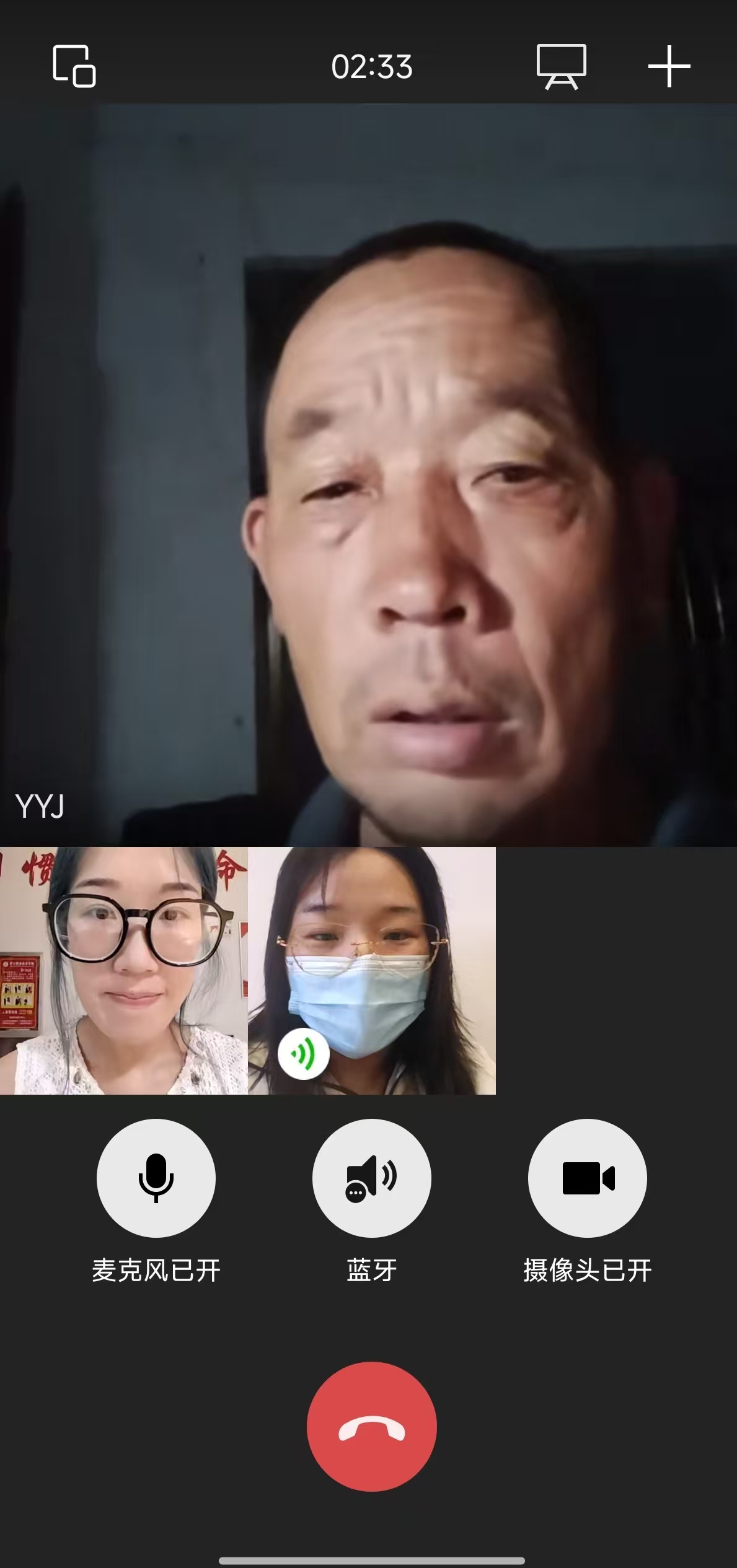Mute the microphone
Viewport: 737px width, 1568px height.
click(x=156, y=1178)
